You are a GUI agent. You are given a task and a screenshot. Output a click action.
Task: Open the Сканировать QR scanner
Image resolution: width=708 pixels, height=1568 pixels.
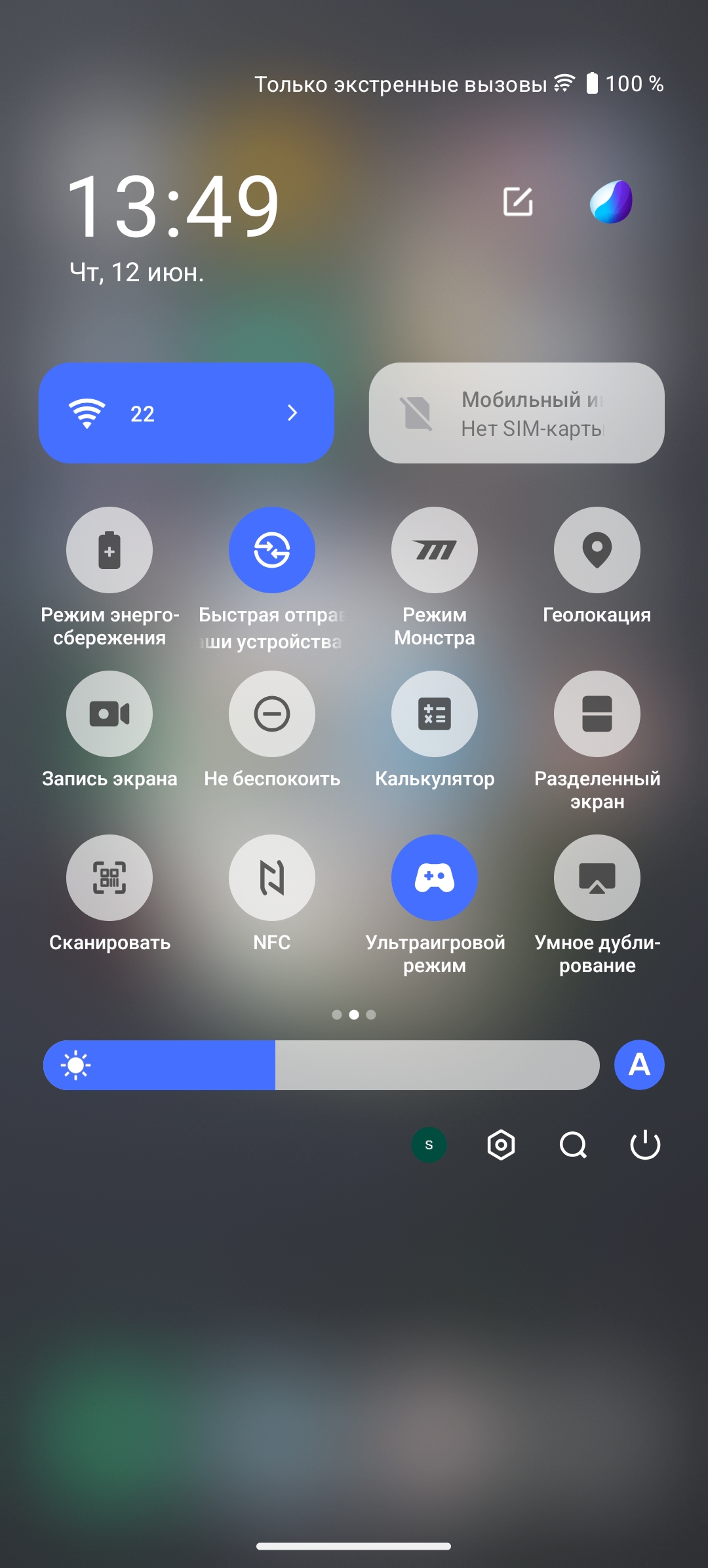pyautogui.click(x=109, y=878)
